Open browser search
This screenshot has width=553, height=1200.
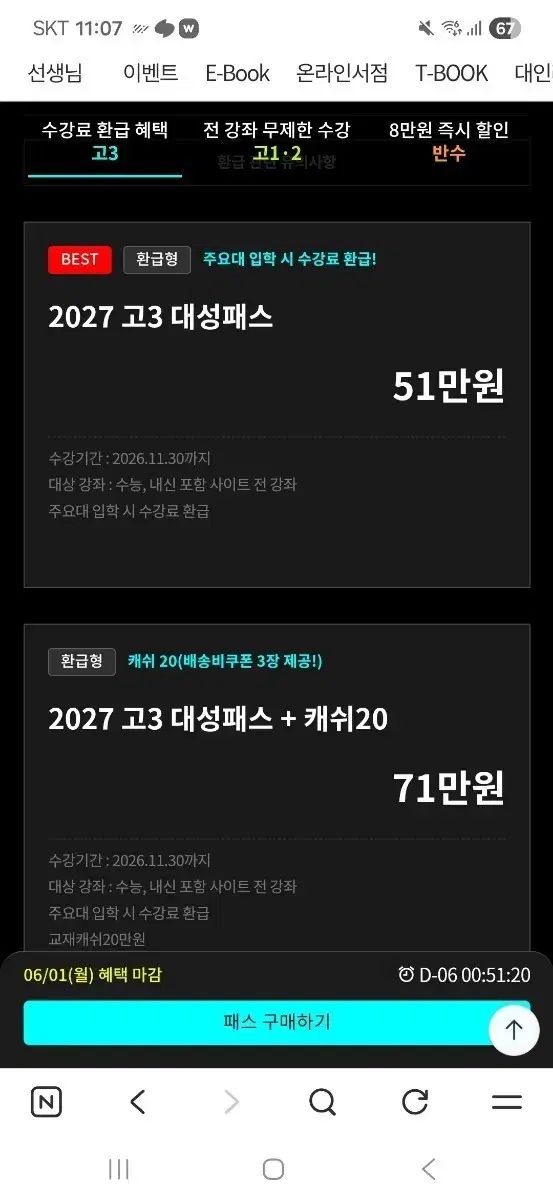point(323,1102)
